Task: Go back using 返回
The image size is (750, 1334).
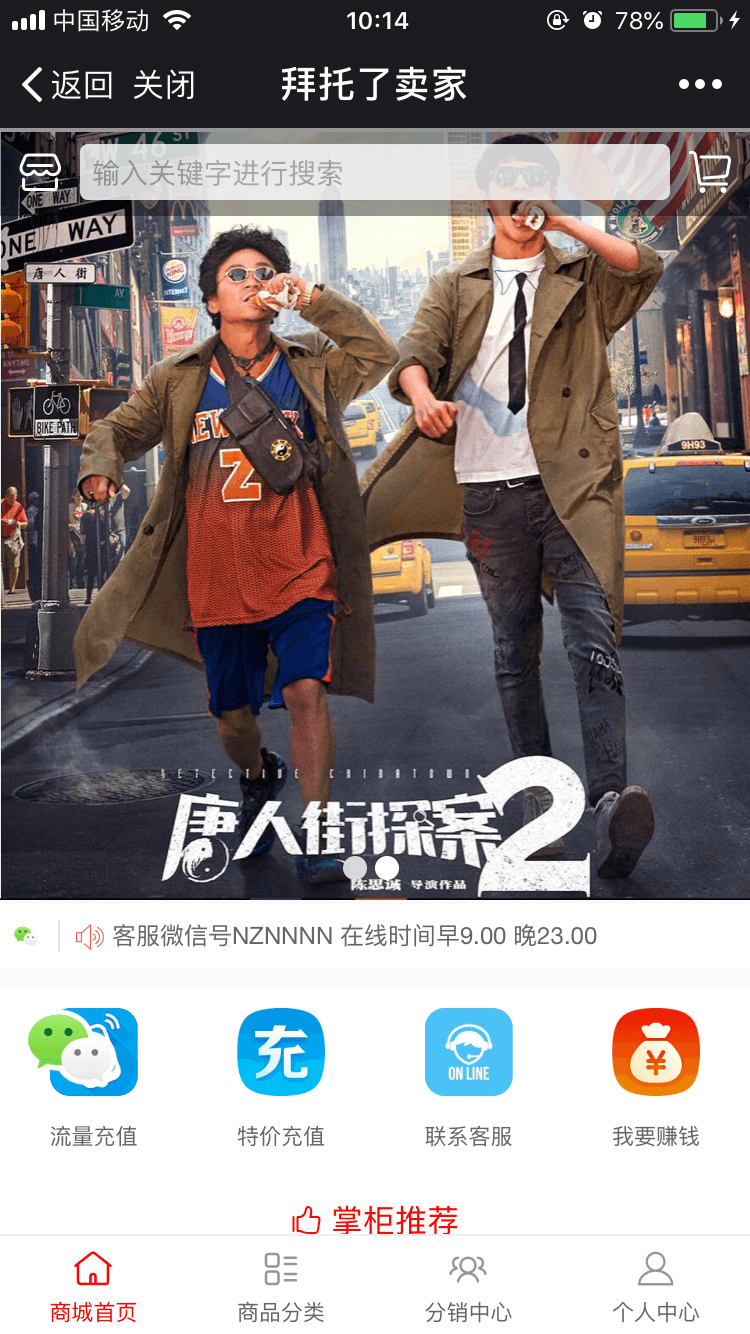Action: pyautogui.click(x=66, y=85)
